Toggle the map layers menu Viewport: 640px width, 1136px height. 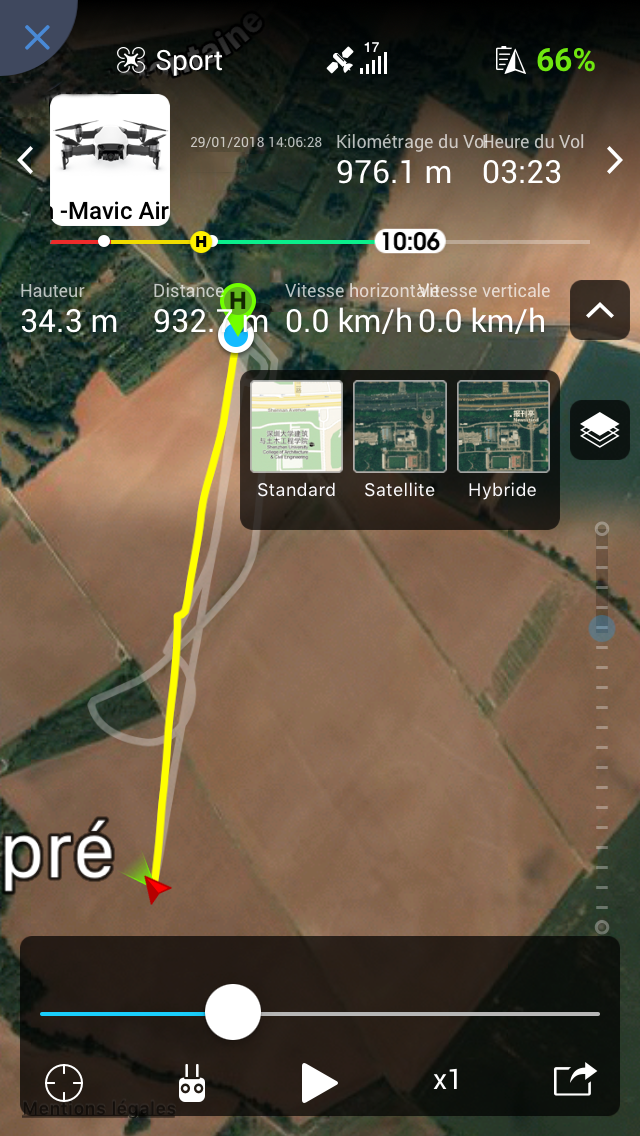click(599, 430)
